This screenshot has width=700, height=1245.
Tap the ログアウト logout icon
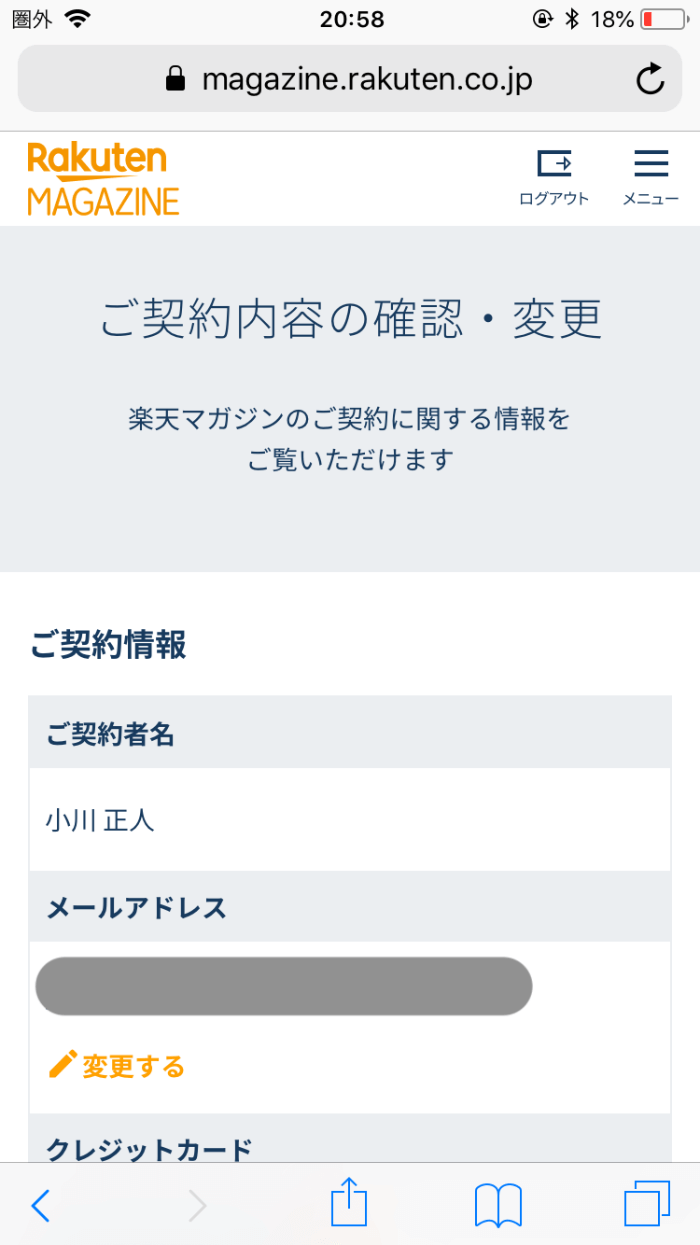[554, 176]
